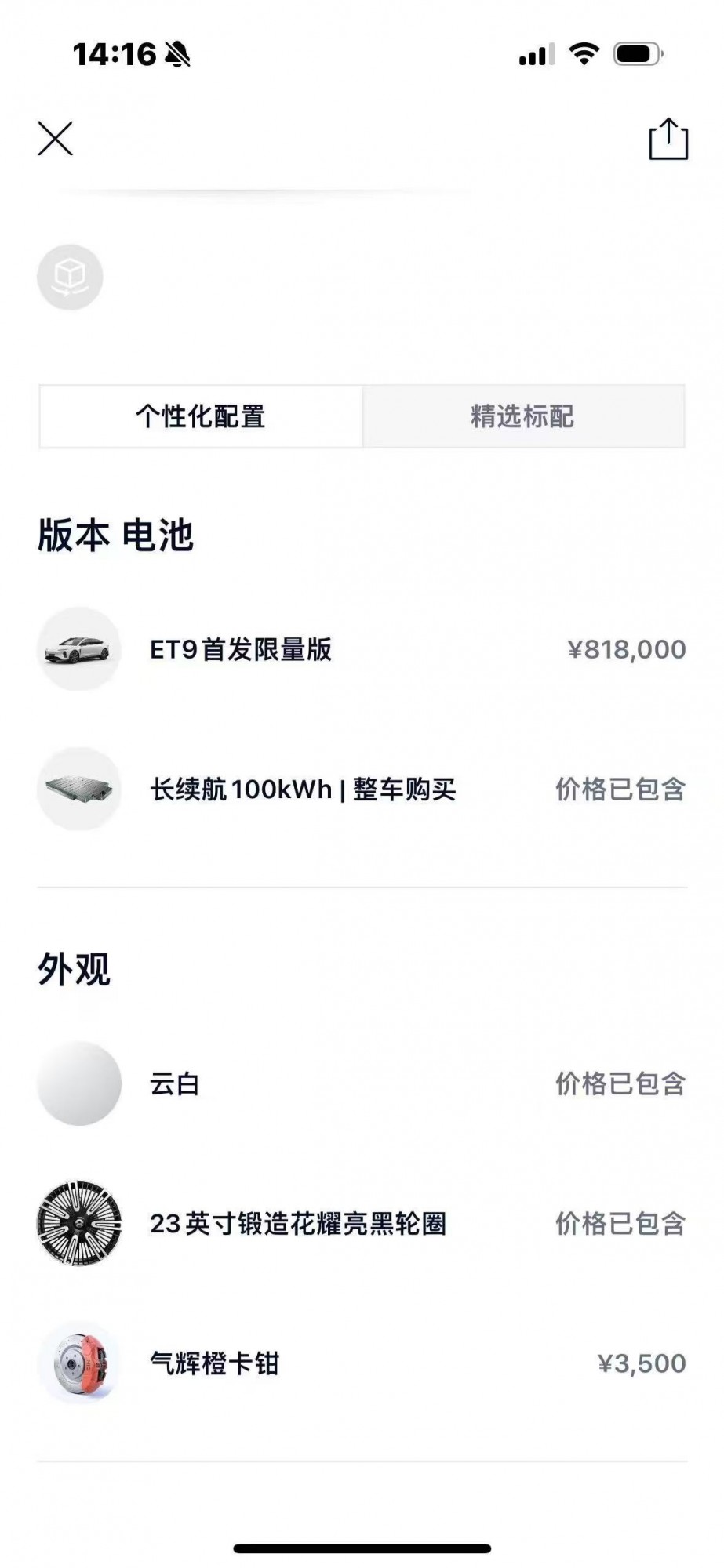This screenshot has height=1568, width=724.
Task: Open the 3D view cube icon
Action: tap(70, 277)
